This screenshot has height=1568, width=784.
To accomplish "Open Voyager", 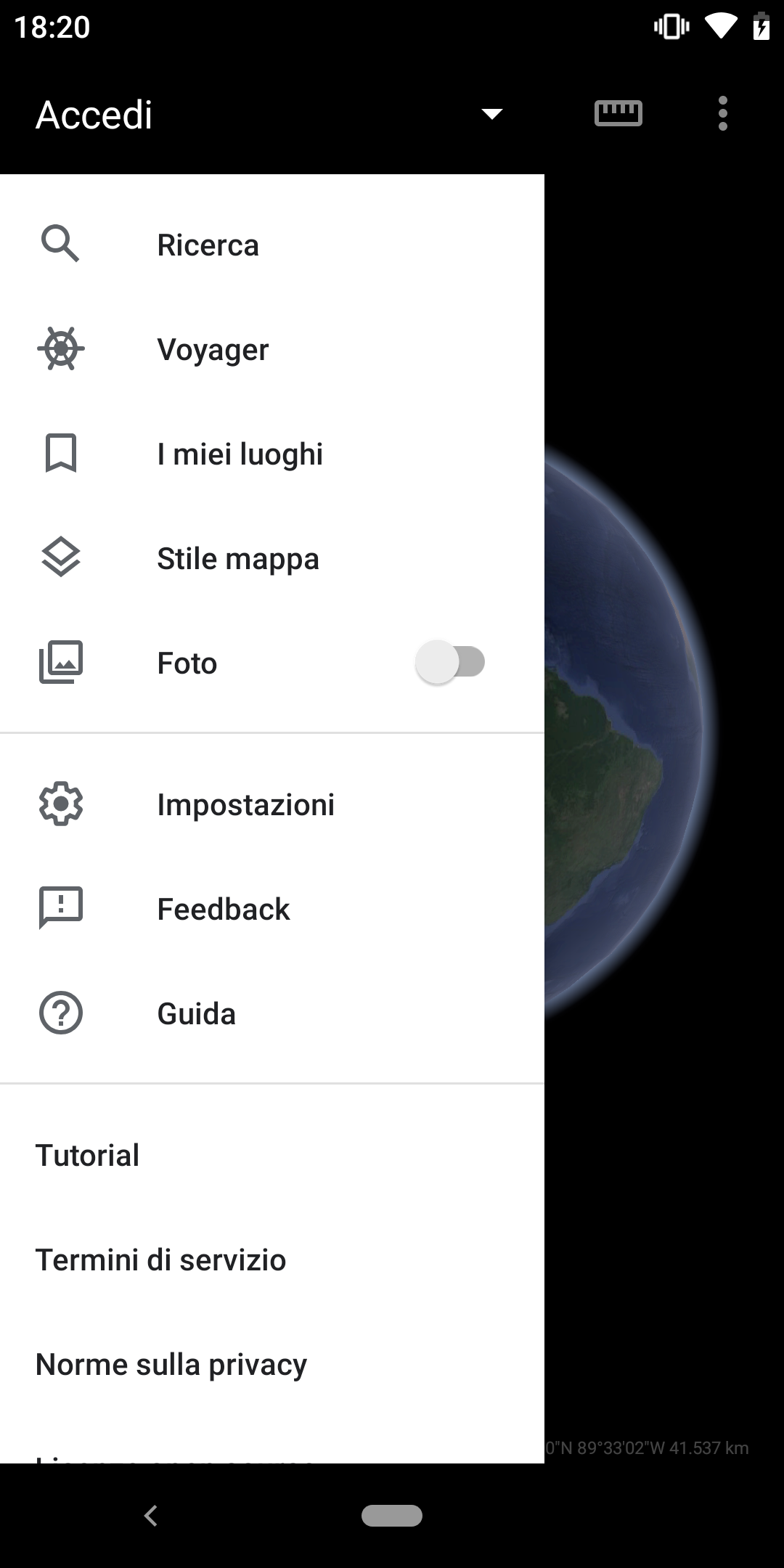I will pos(213,349).
